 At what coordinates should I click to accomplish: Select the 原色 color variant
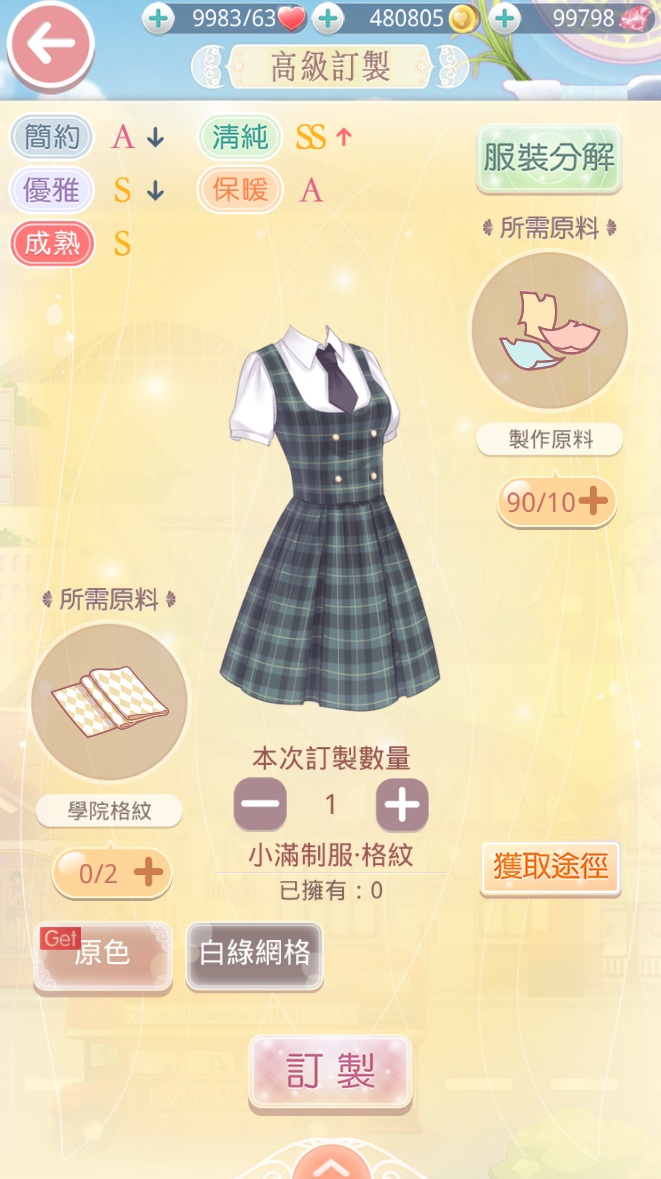point(102,955)
